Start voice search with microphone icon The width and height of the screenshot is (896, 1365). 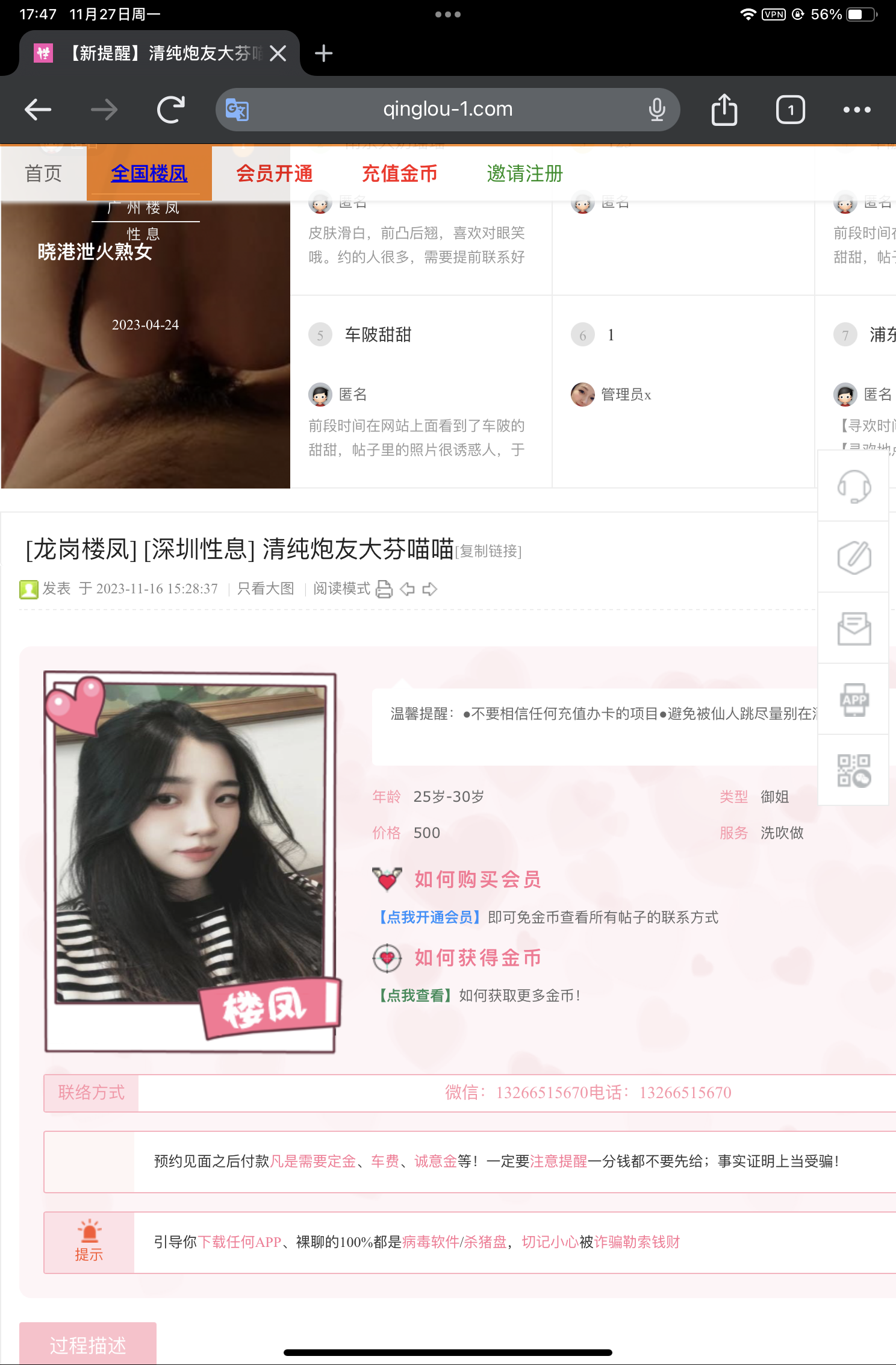click(657, 110)
